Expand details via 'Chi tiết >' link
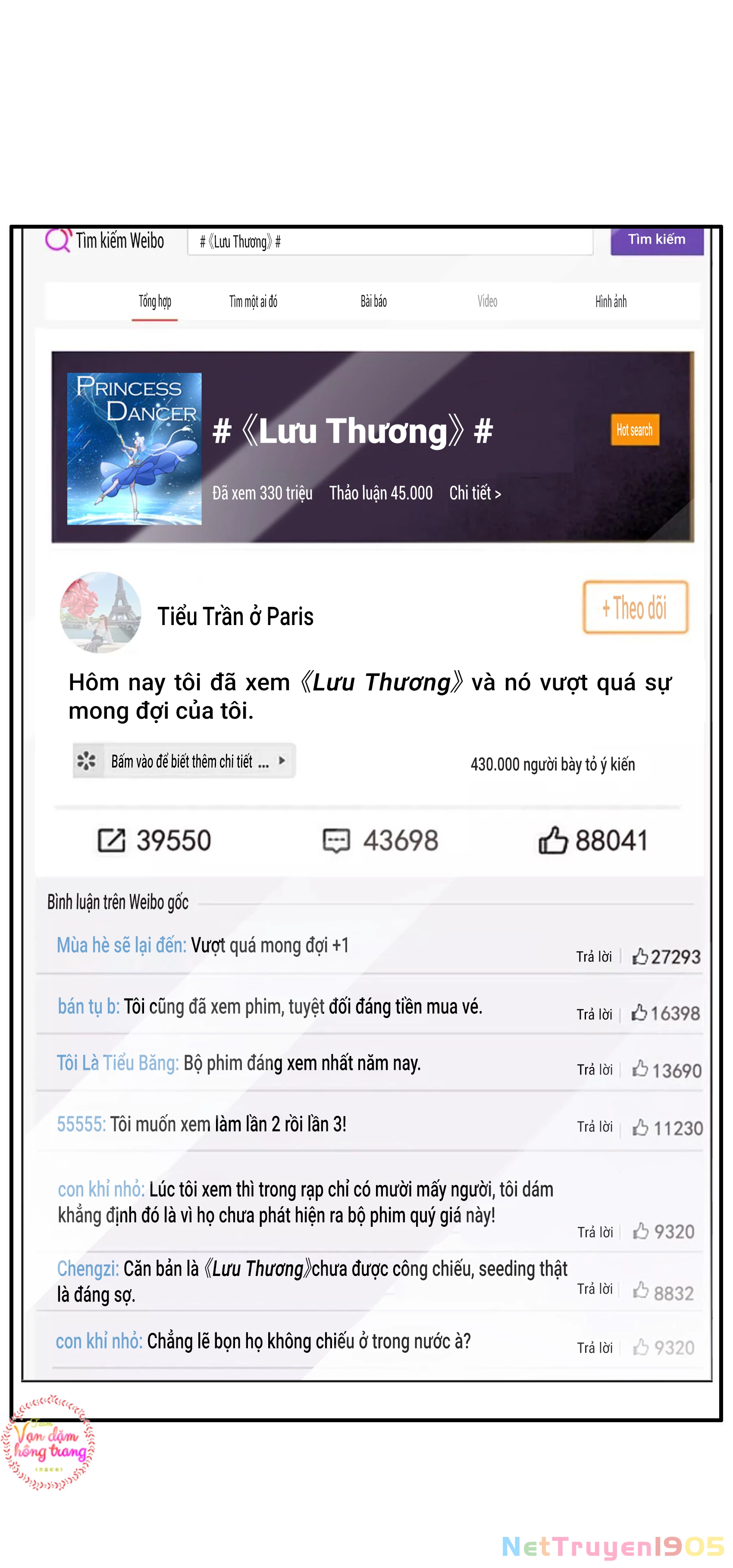 (x=476, y=493)
